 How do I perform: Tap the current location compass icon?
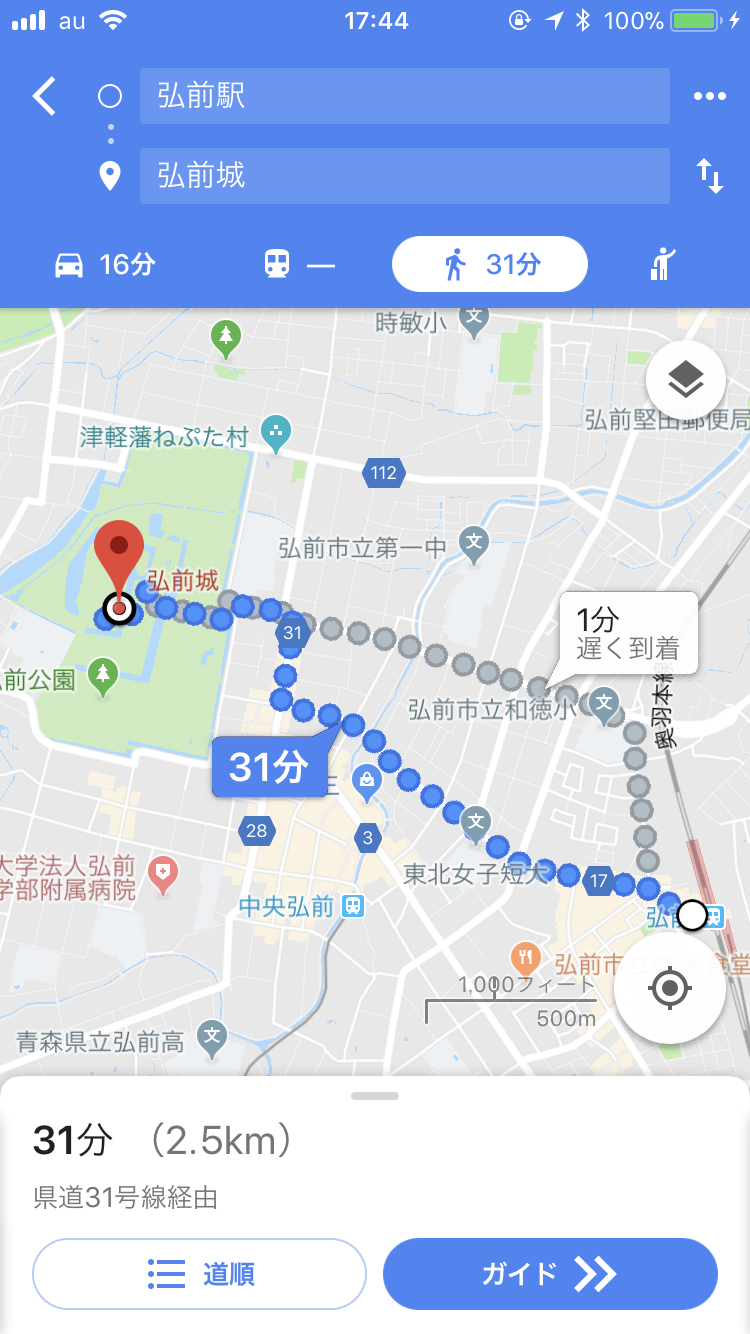(x=669, y=988)
